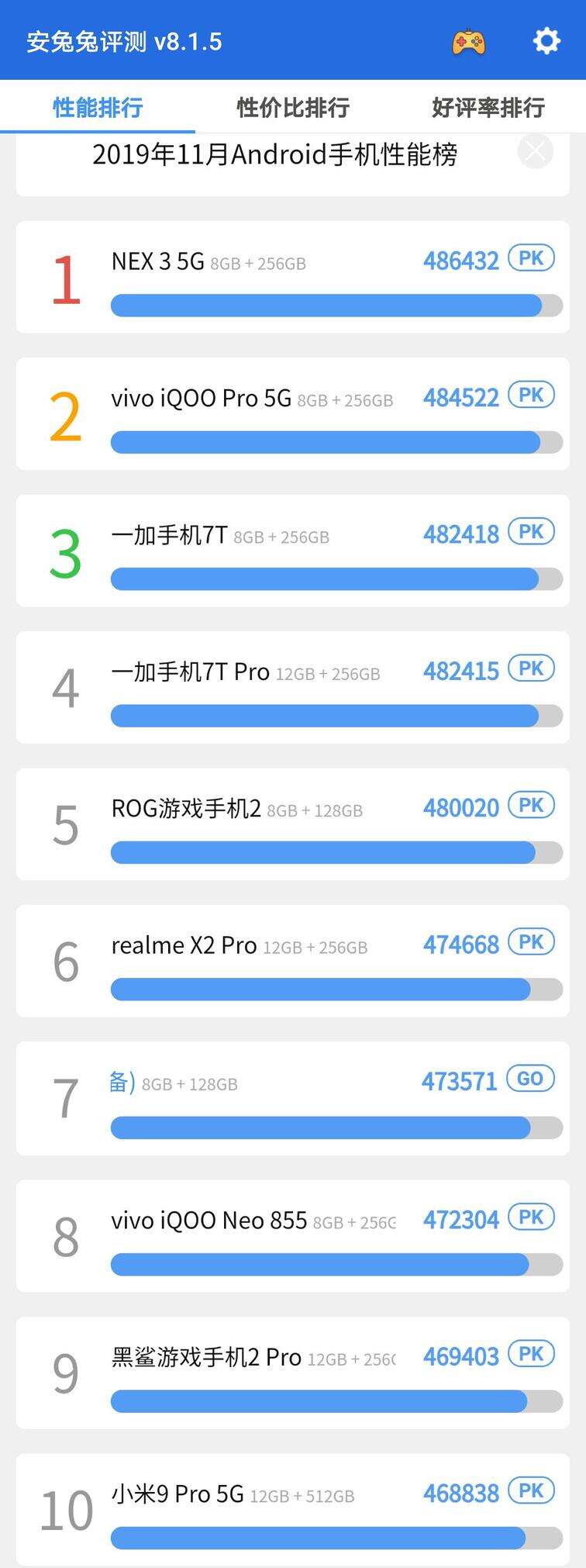Tap PK for vivo iQOO Neo 855
586x1568 pixels.
pyautogui.click(x=531, y=1217)
